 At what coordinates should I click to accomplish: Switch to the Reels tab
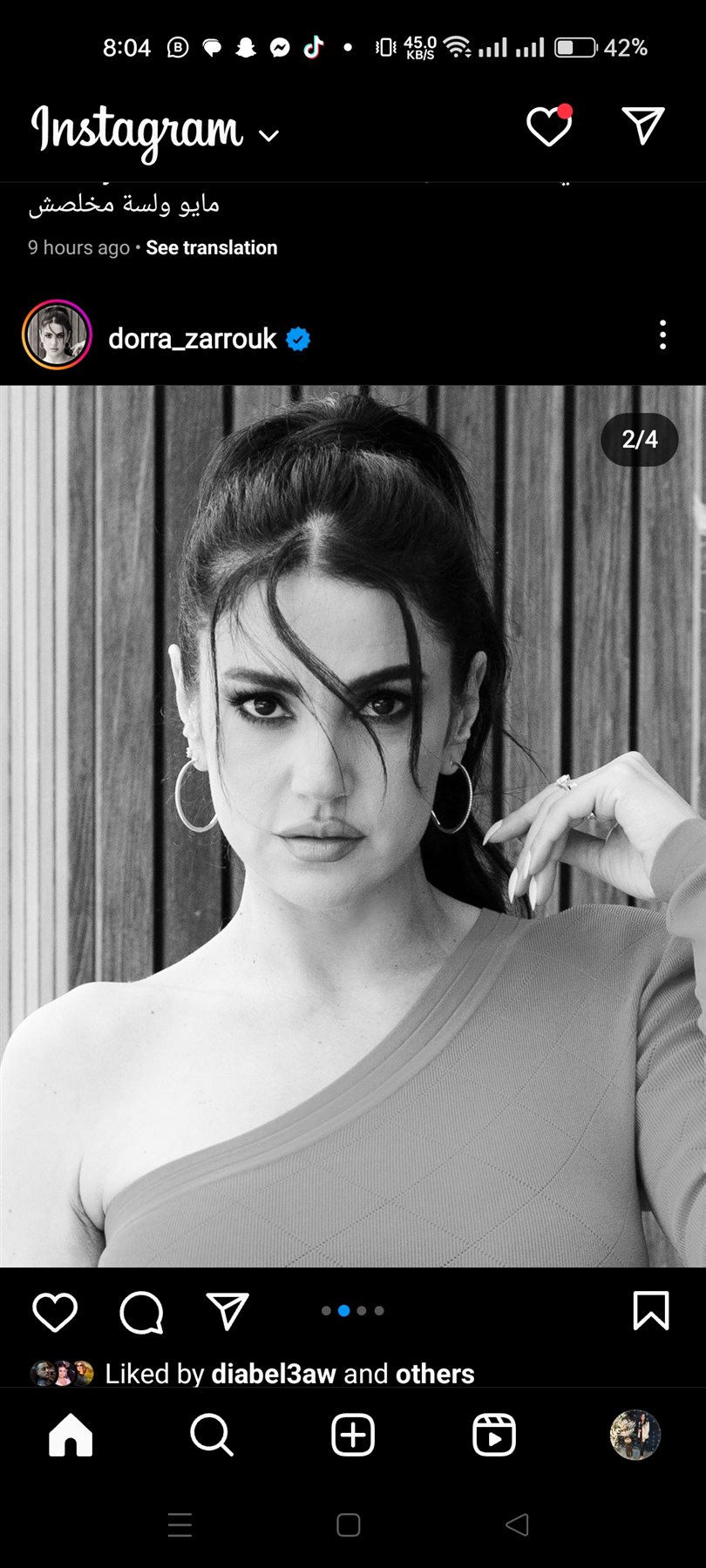[494, 1435]
